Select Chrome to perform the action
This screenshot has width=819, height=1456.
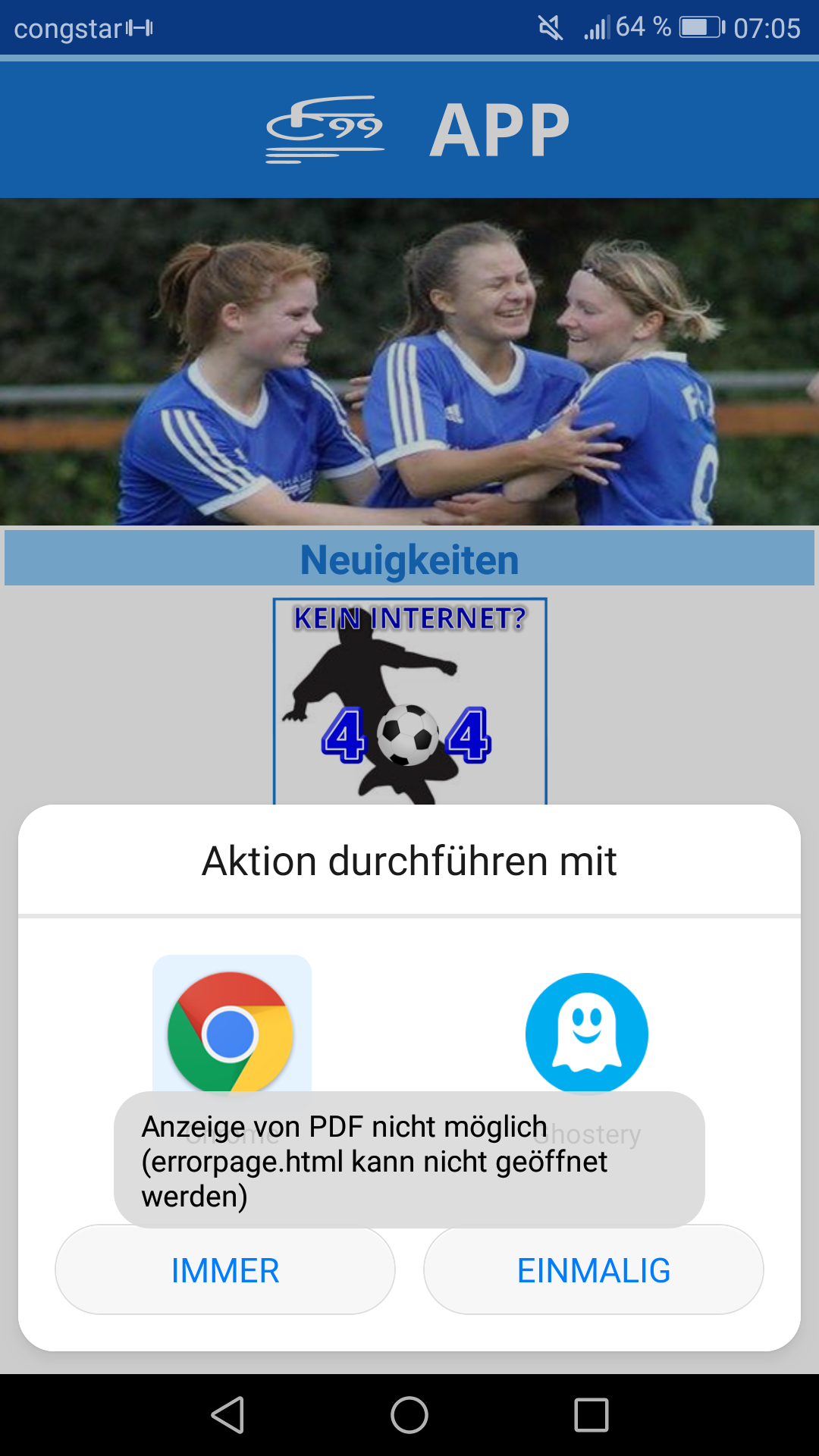(x=231, y=1033)
